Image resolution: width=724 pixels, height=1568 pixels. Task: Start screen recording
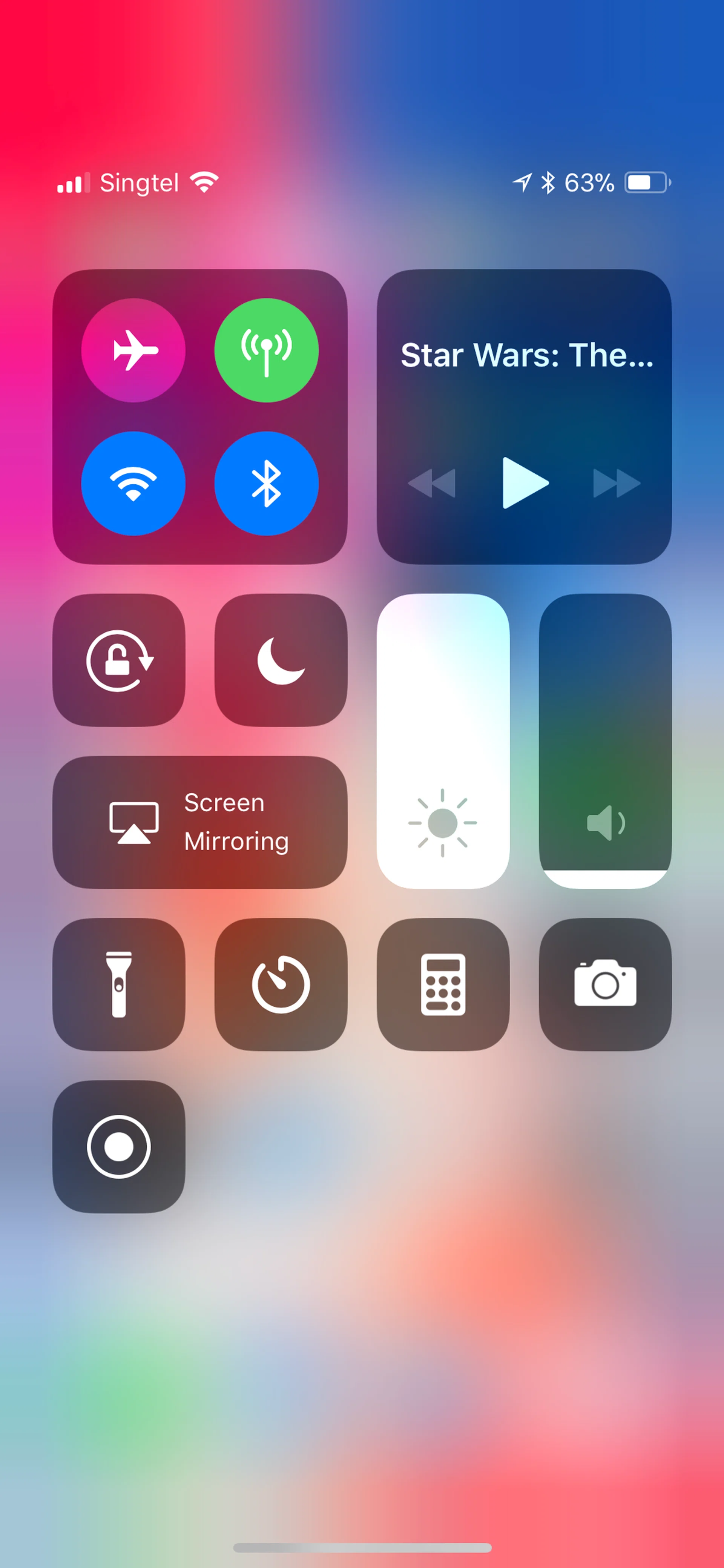coord(119,1147)
